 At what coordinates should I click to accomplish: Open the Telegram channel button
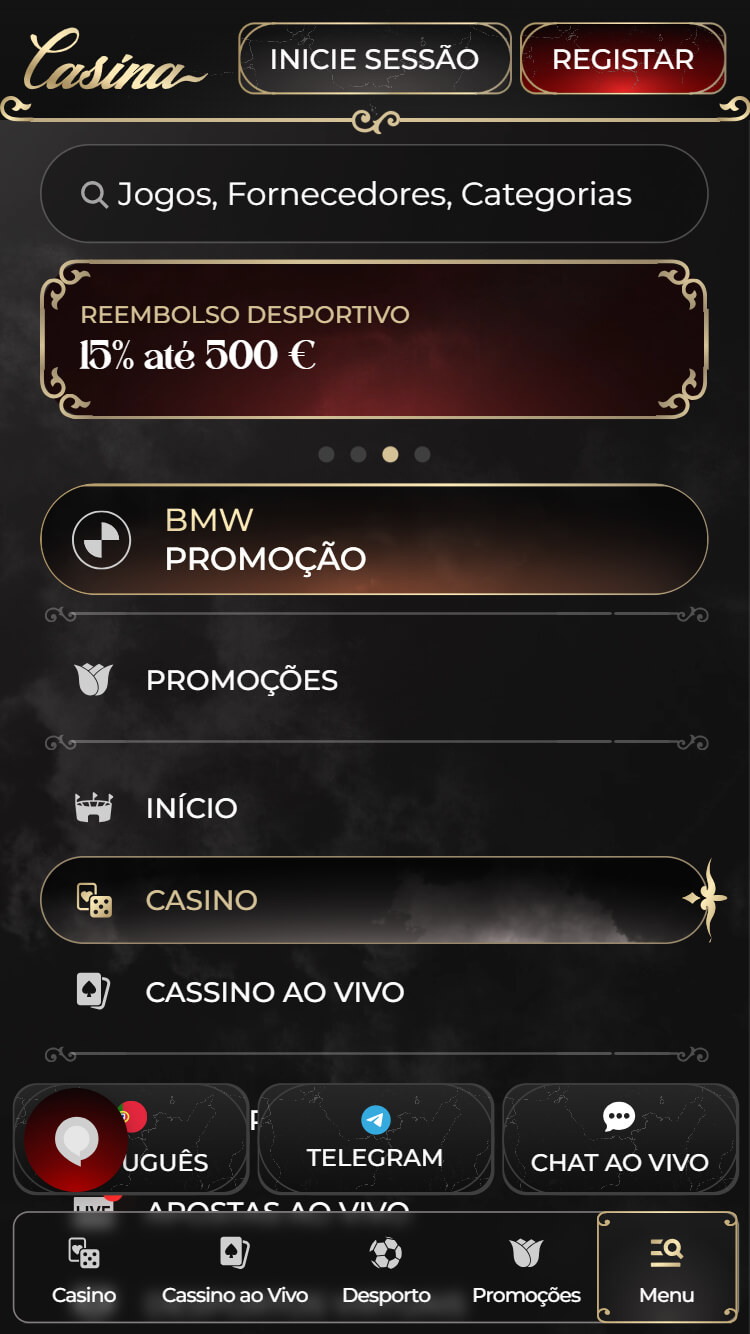[x=375, y=1138]
